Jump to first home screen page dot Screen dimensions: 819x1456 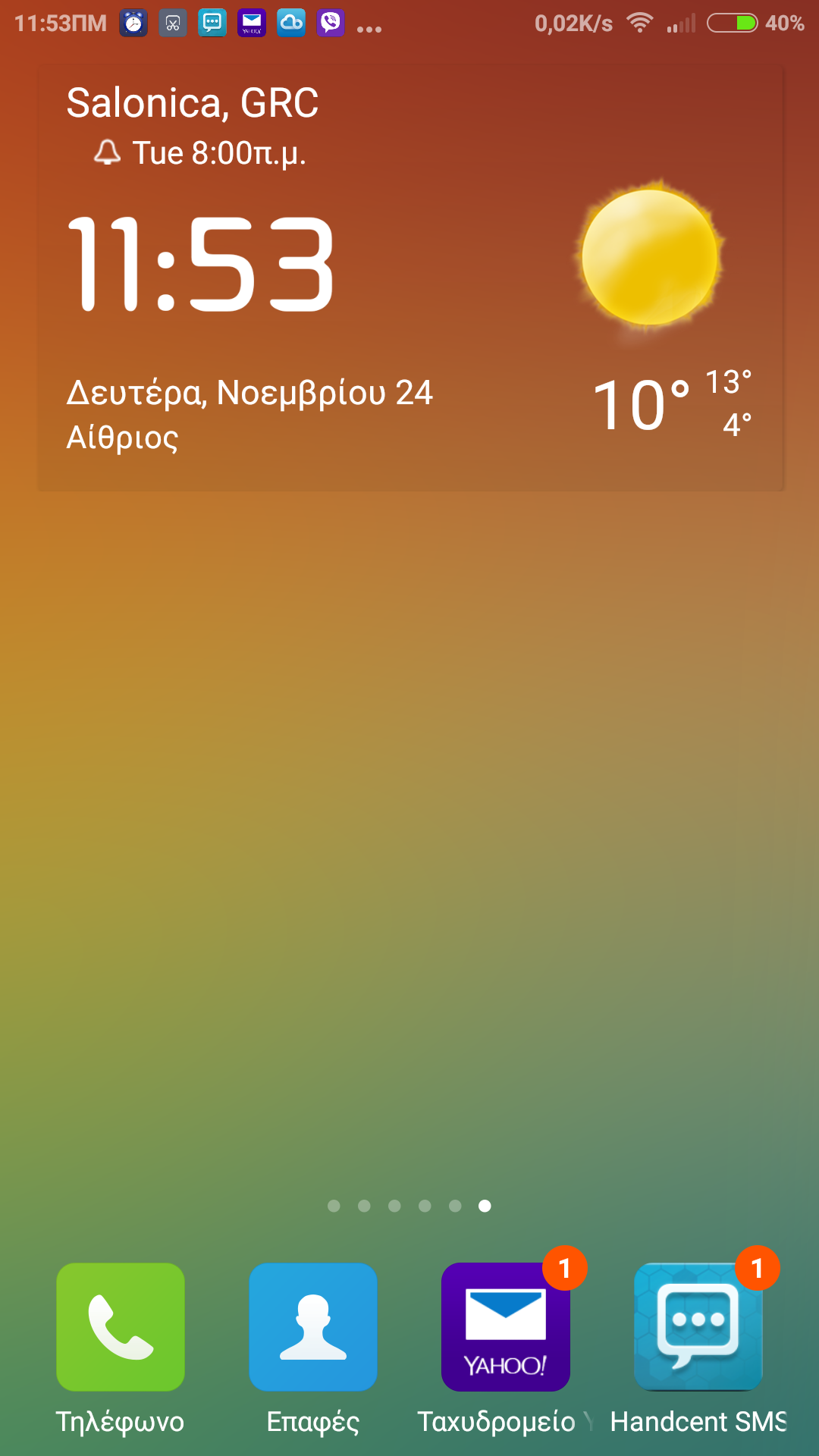(334, 1206)
